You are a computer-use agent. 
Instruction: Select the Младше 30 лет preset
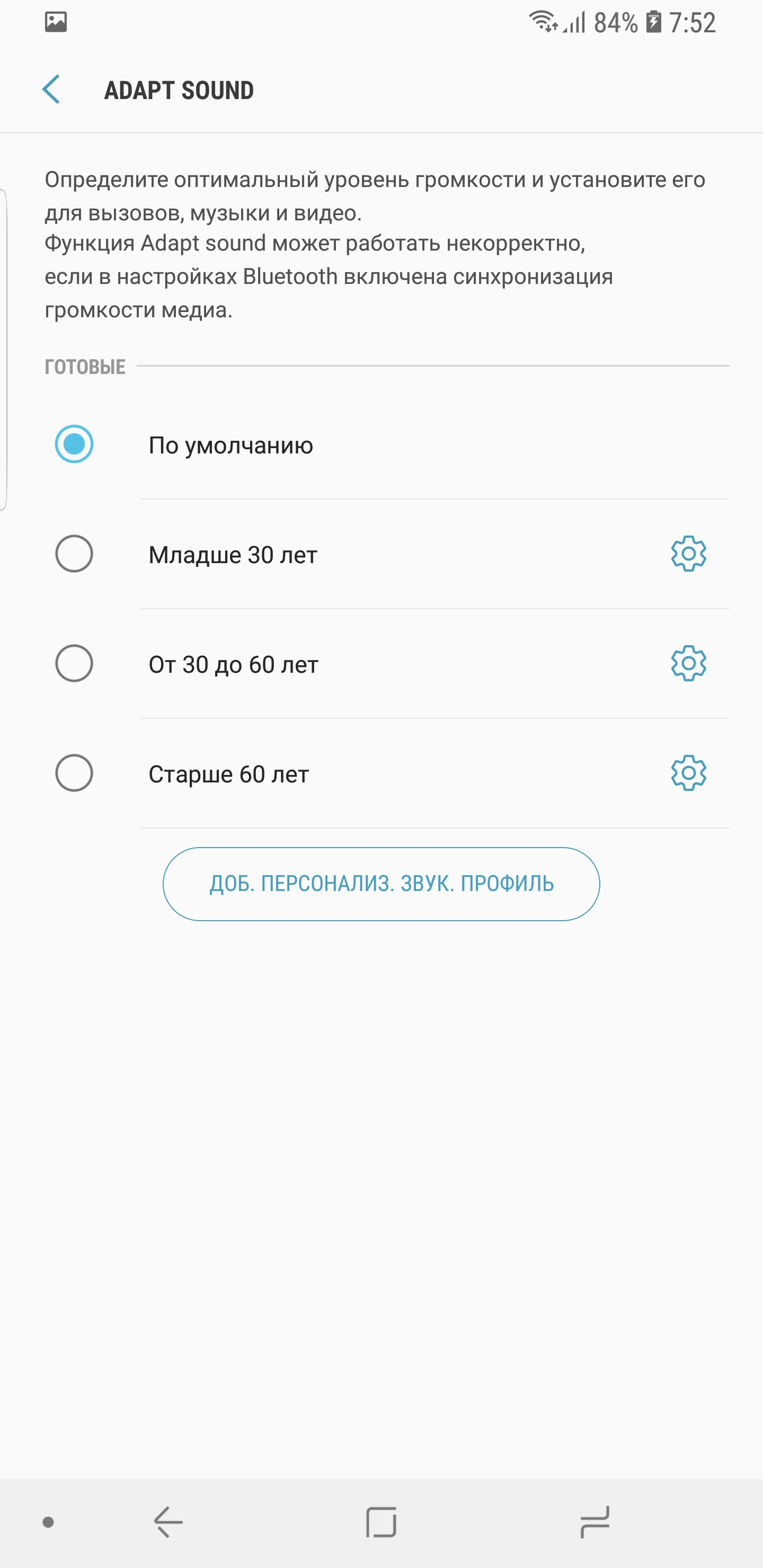[x=74, y=554]
